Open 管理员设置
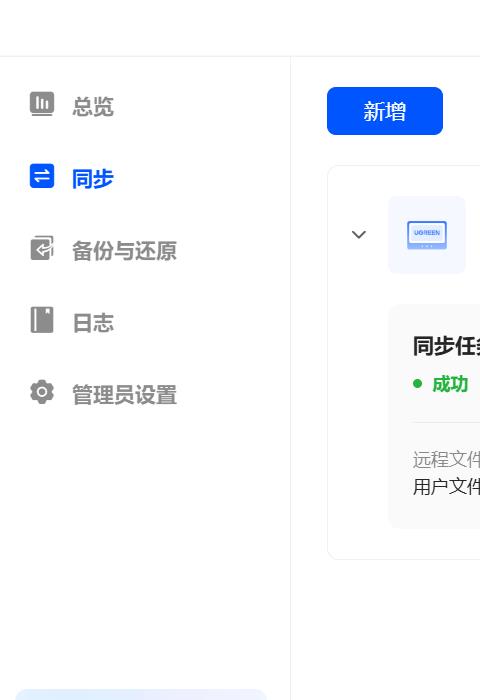Viewport: 480px width, 700px height. point(103,394)
